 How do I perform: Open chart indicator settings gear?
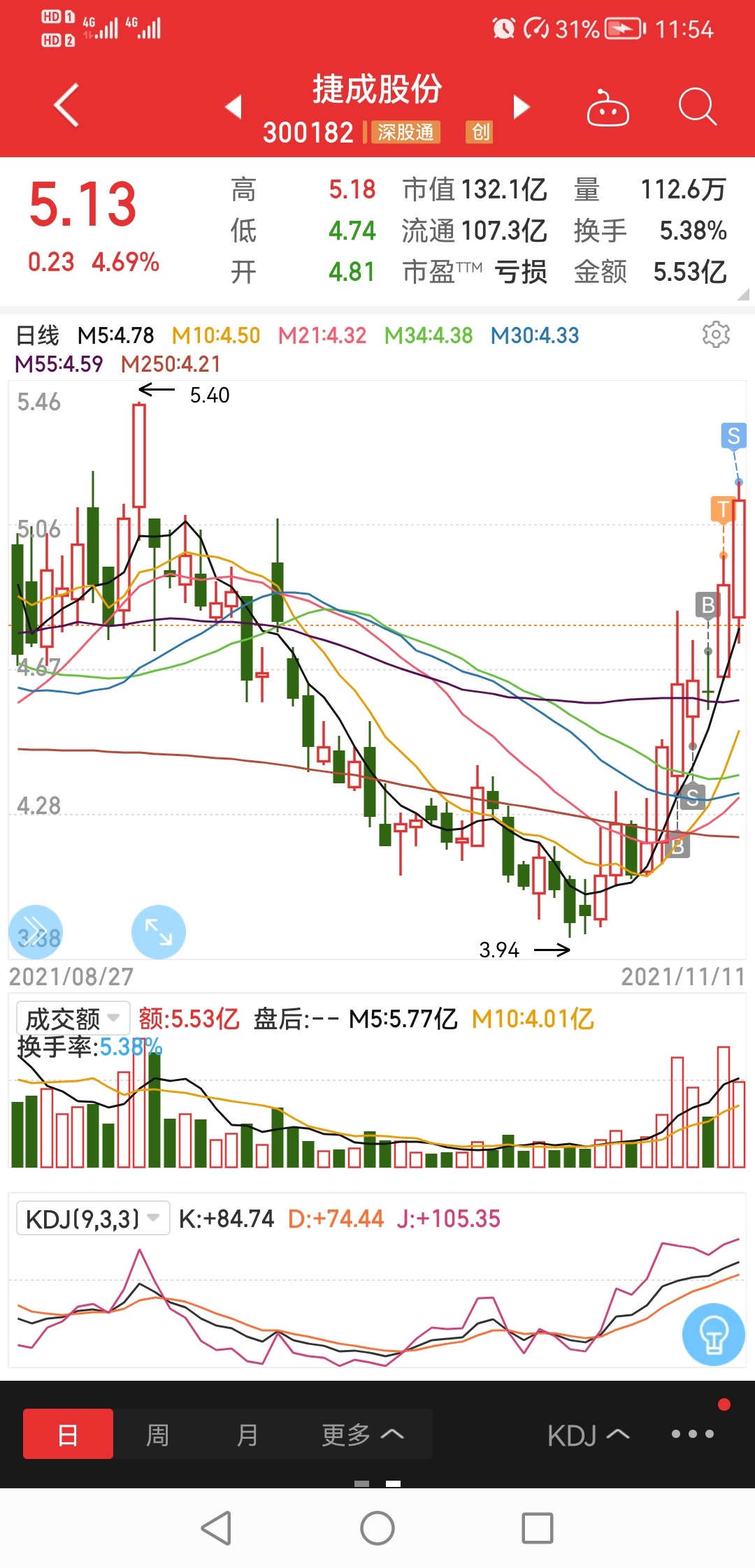(x=716, y=335)
